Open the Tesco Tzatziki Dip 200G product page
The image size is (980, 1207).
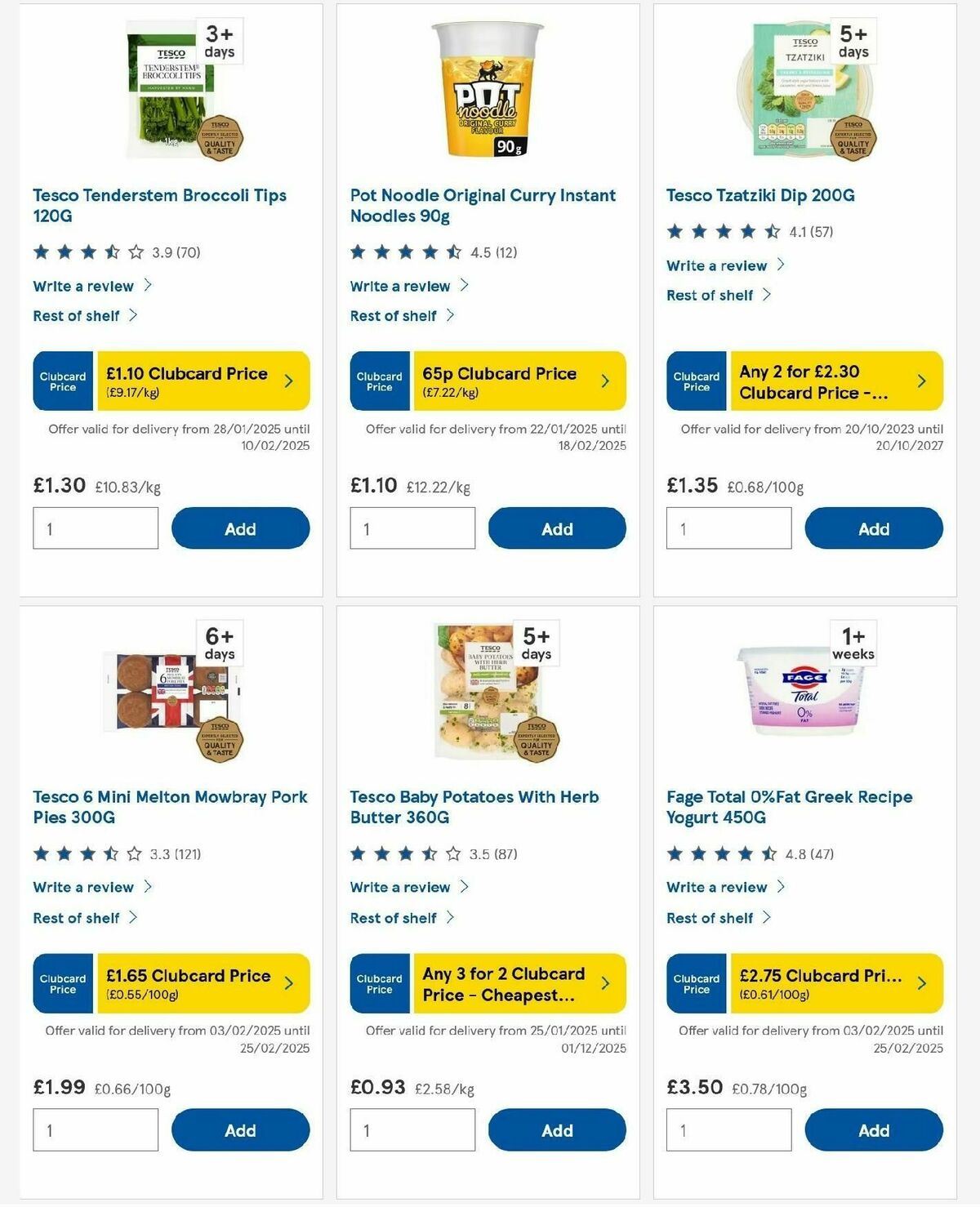pos(760,195)
